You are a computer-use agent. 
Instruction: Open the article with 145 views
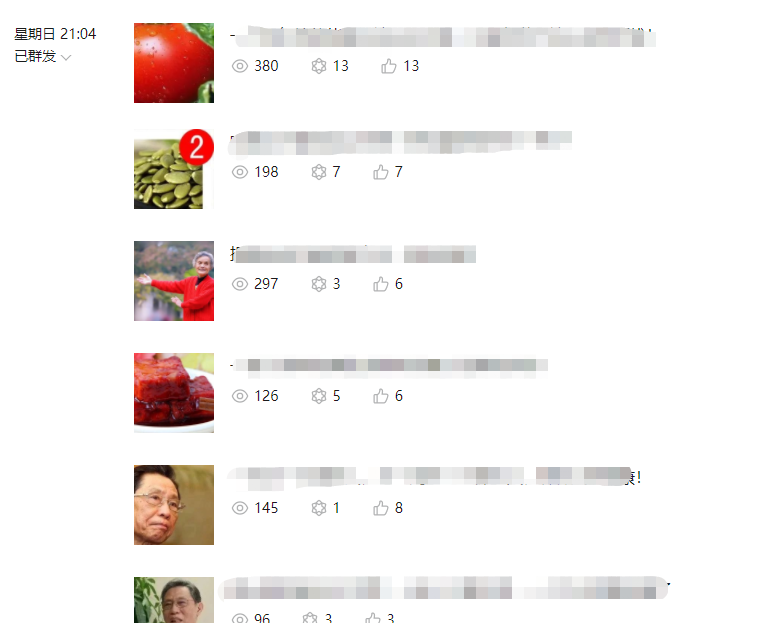(x=173, y=504)
